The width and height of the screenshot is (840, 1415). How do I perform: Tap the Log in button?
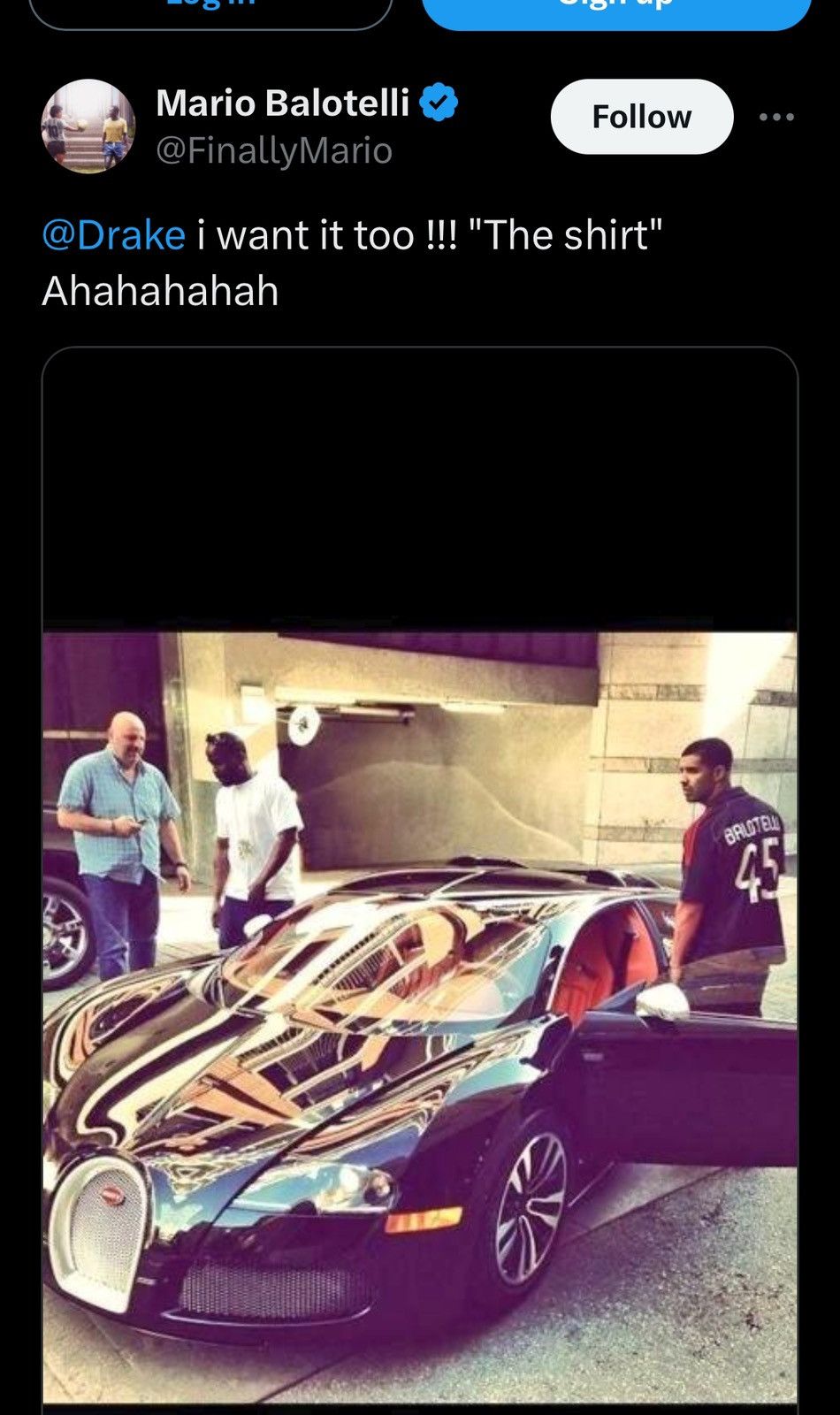coord(210,12)
